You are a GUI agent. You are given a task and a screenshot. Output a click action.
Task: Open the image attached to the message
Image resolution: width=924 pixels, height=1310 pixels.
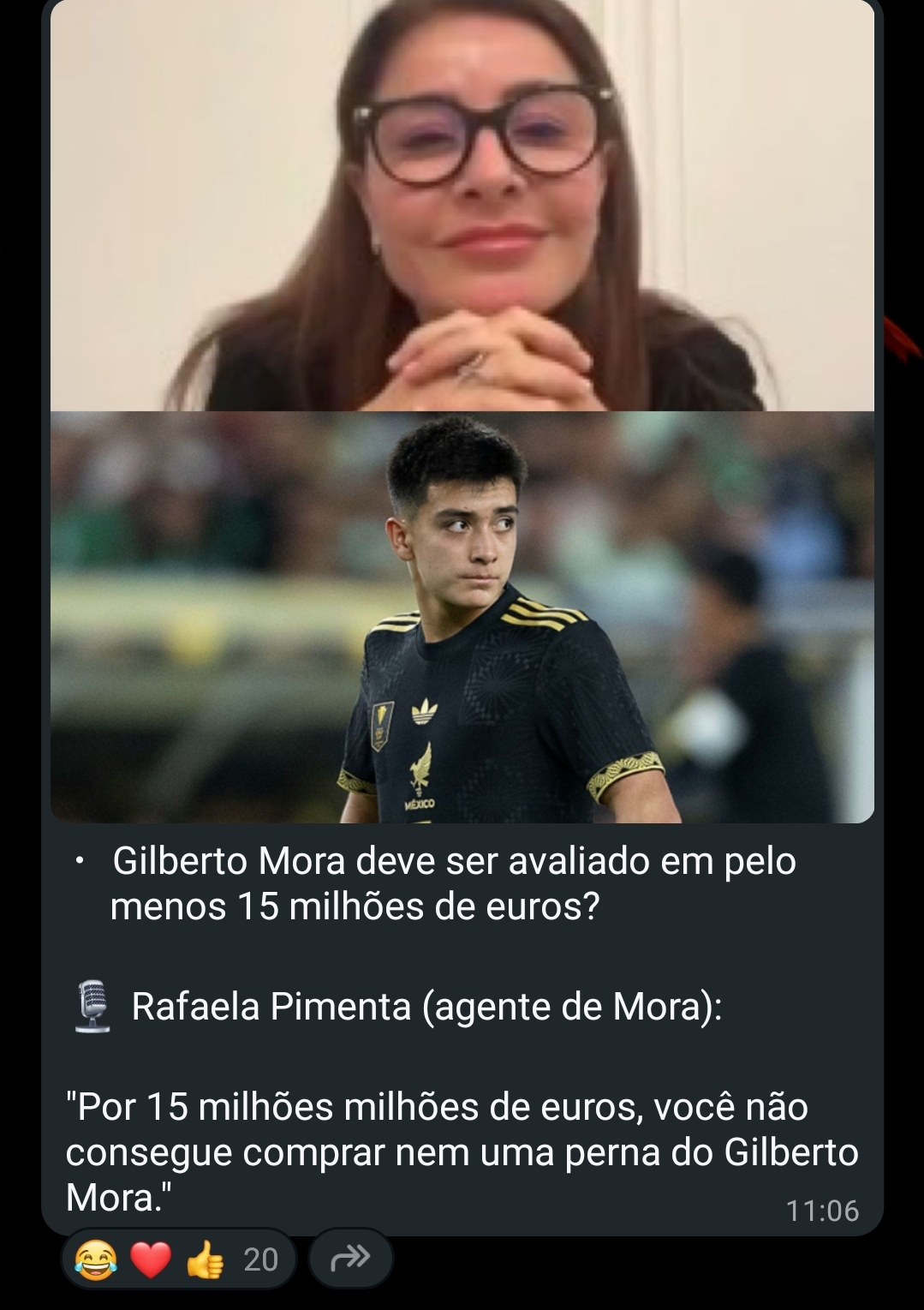coord(462,411)
